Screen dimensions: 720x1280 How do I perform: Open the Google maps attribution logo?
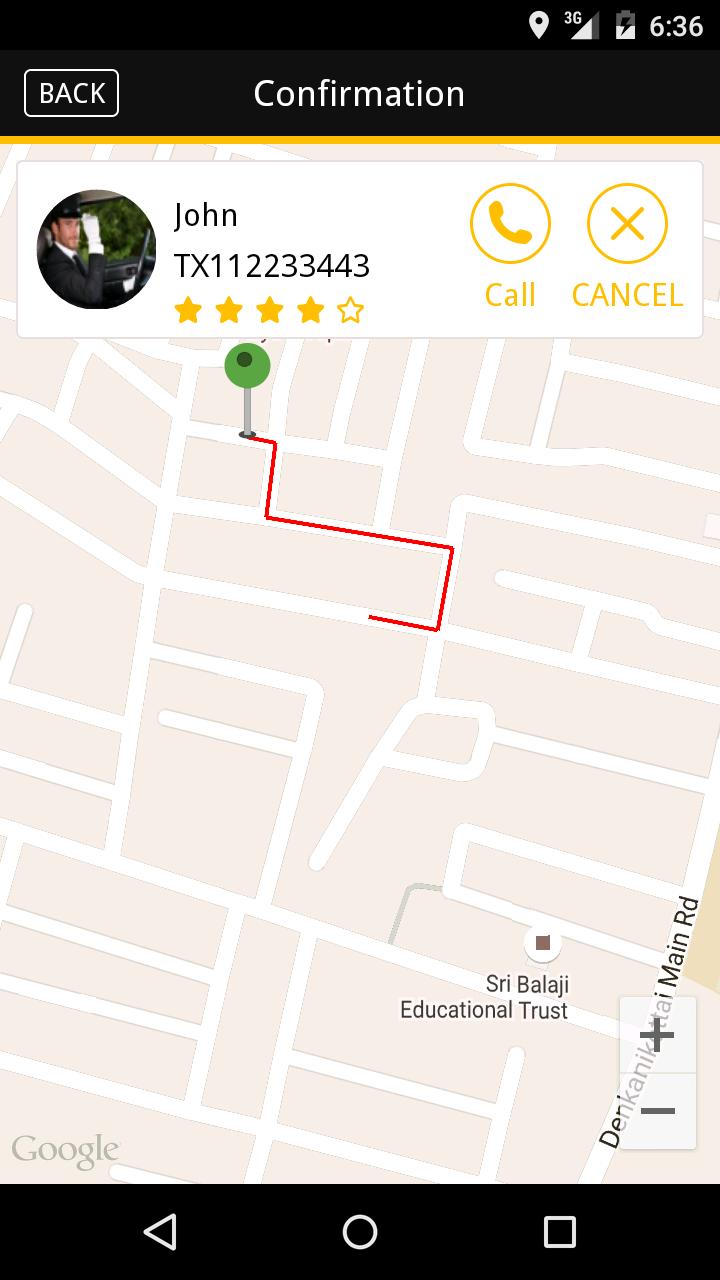point(64,1149)
